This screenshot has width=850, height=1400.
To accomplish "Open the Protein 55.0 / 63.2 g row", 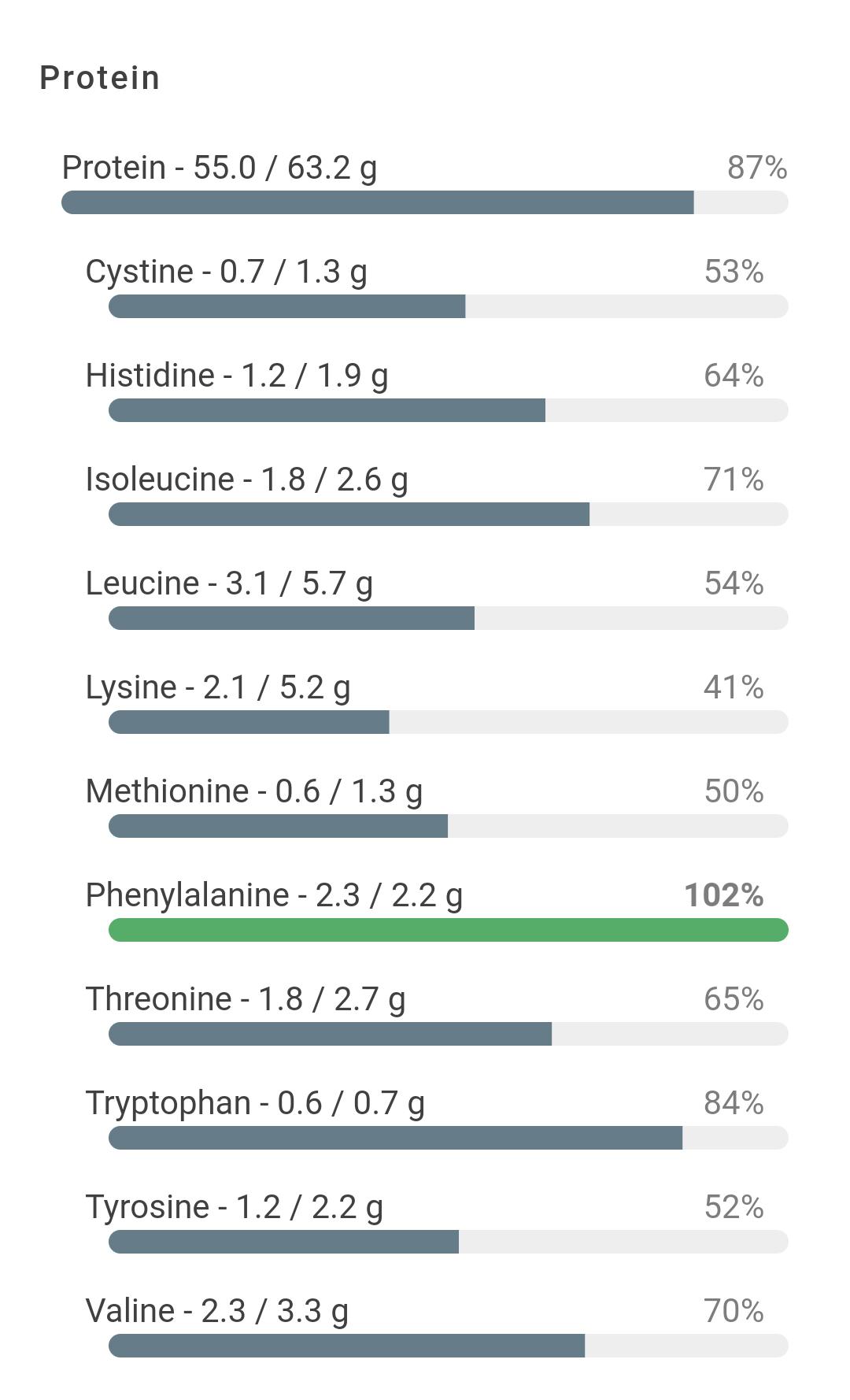I will 425,183.
